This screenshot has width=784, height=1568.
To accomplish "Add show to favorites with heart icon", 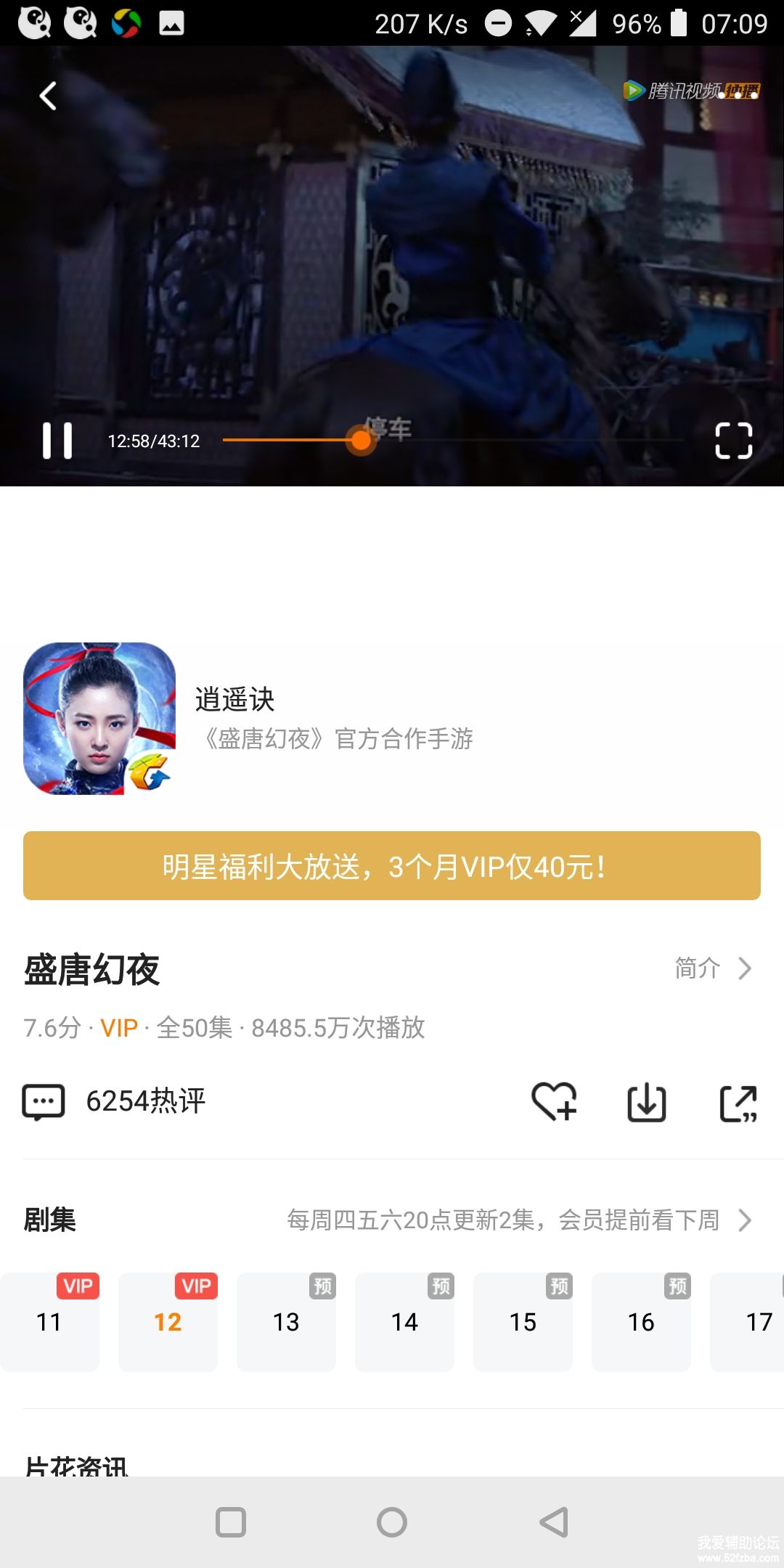I will [x=554, y=1102].
